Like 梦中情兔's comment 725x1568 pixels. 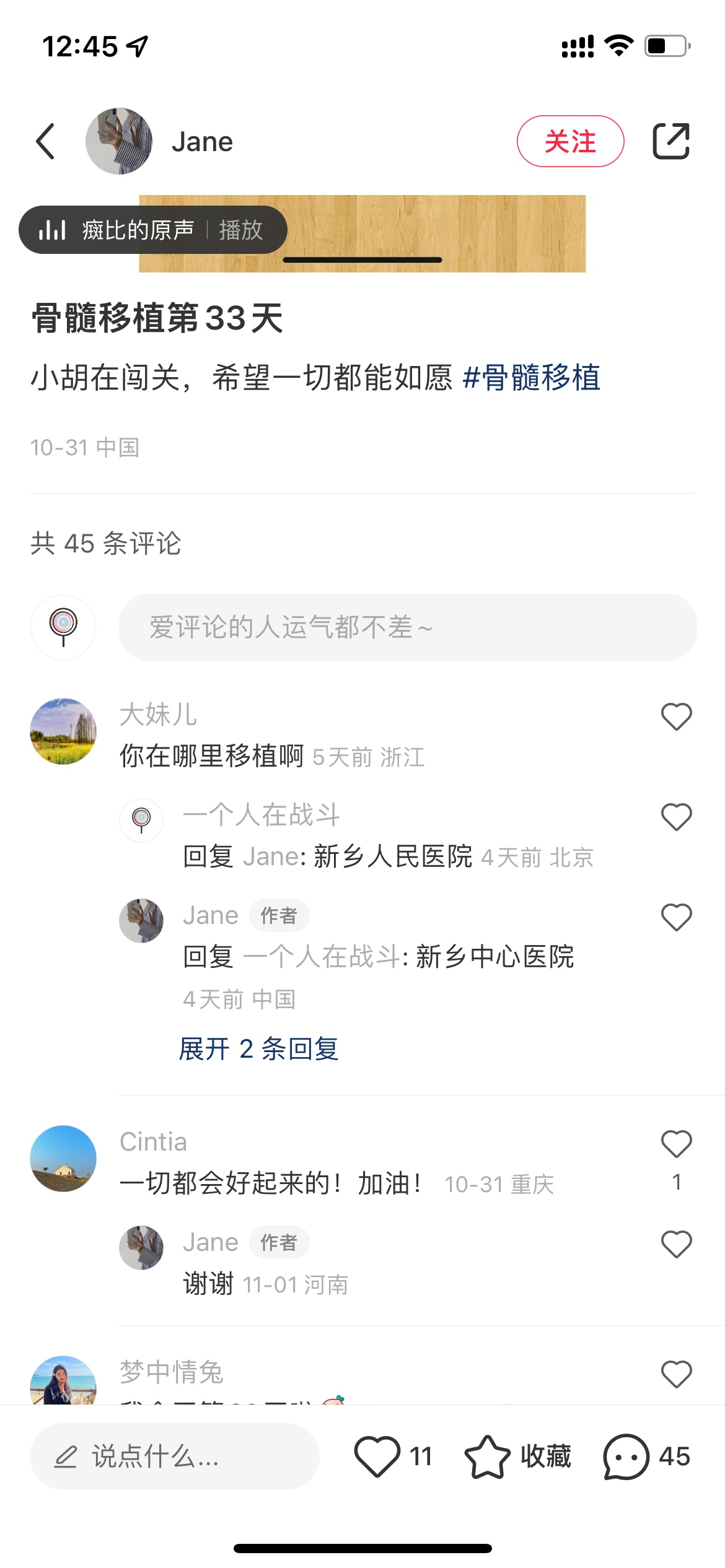pos(676,1374)
